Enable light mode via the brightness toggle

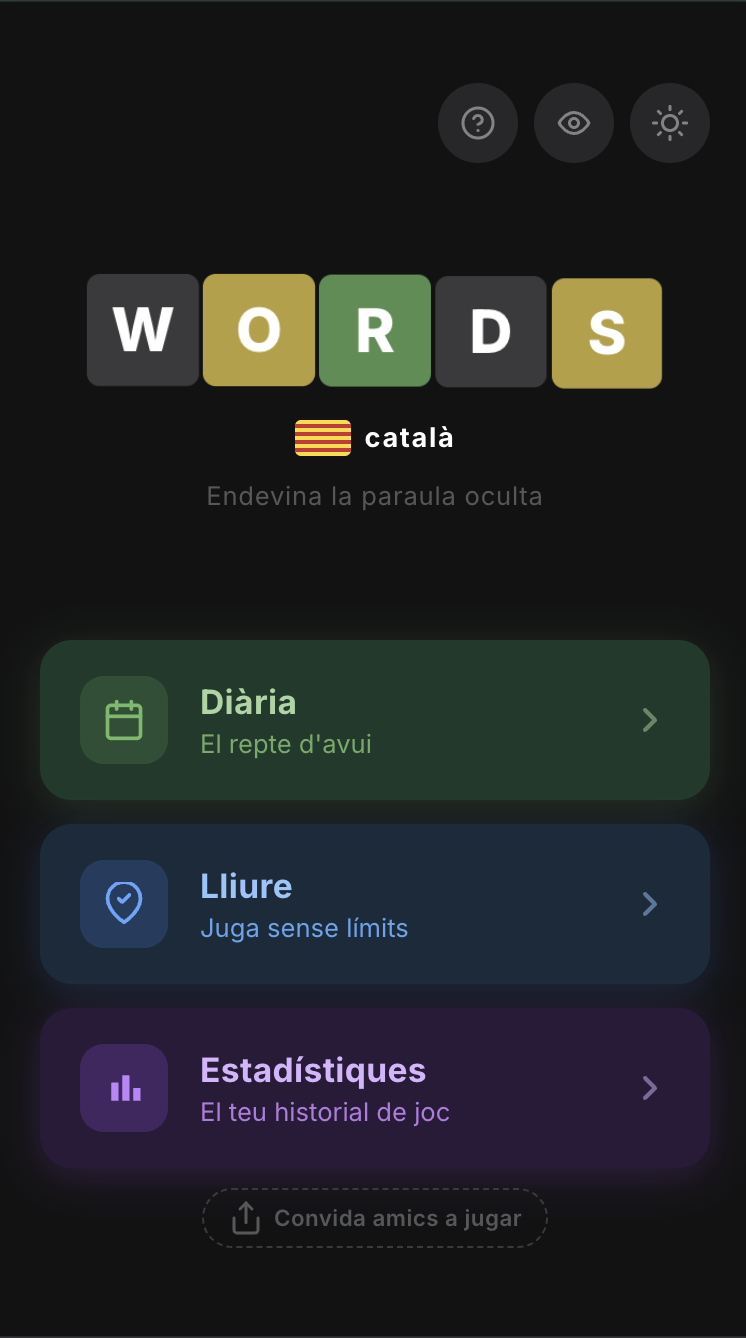[669, 123]
